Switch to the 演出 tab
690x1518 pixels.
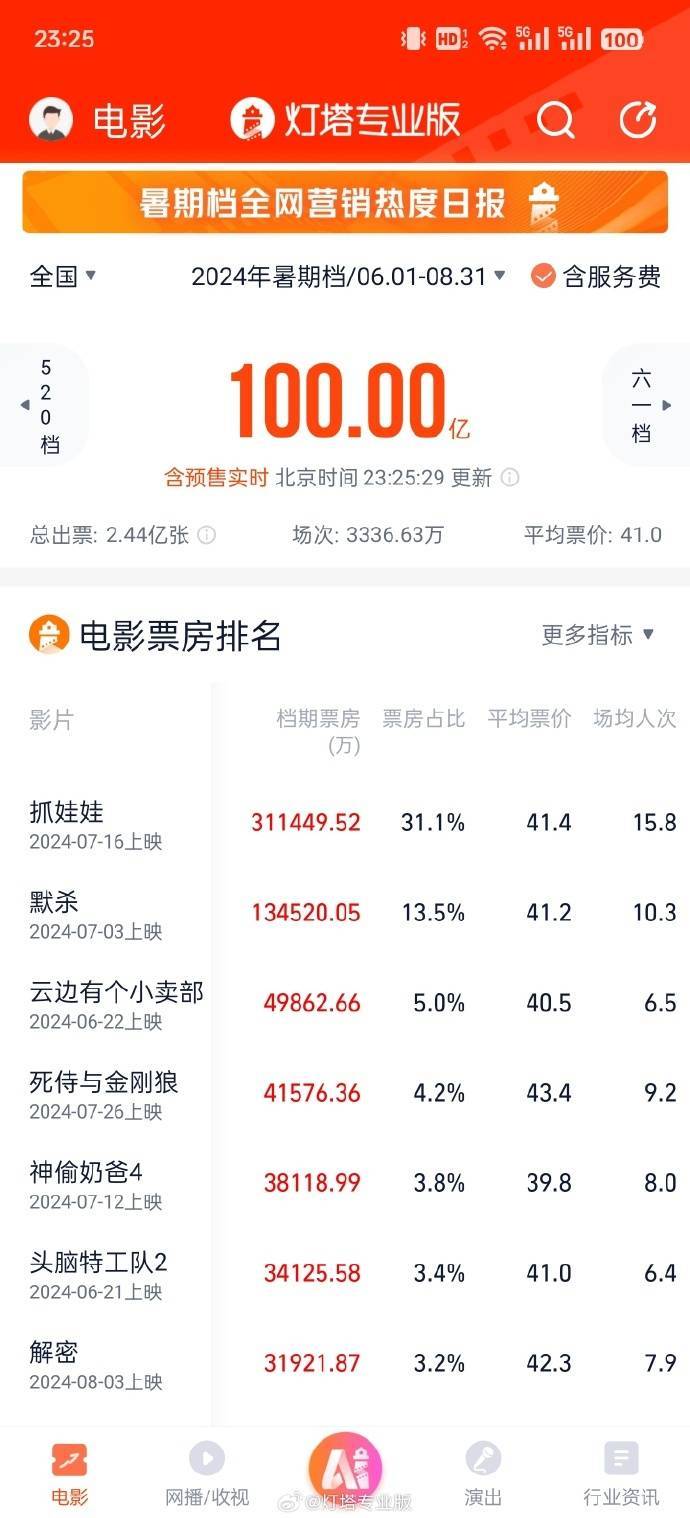click(483, 1474)
